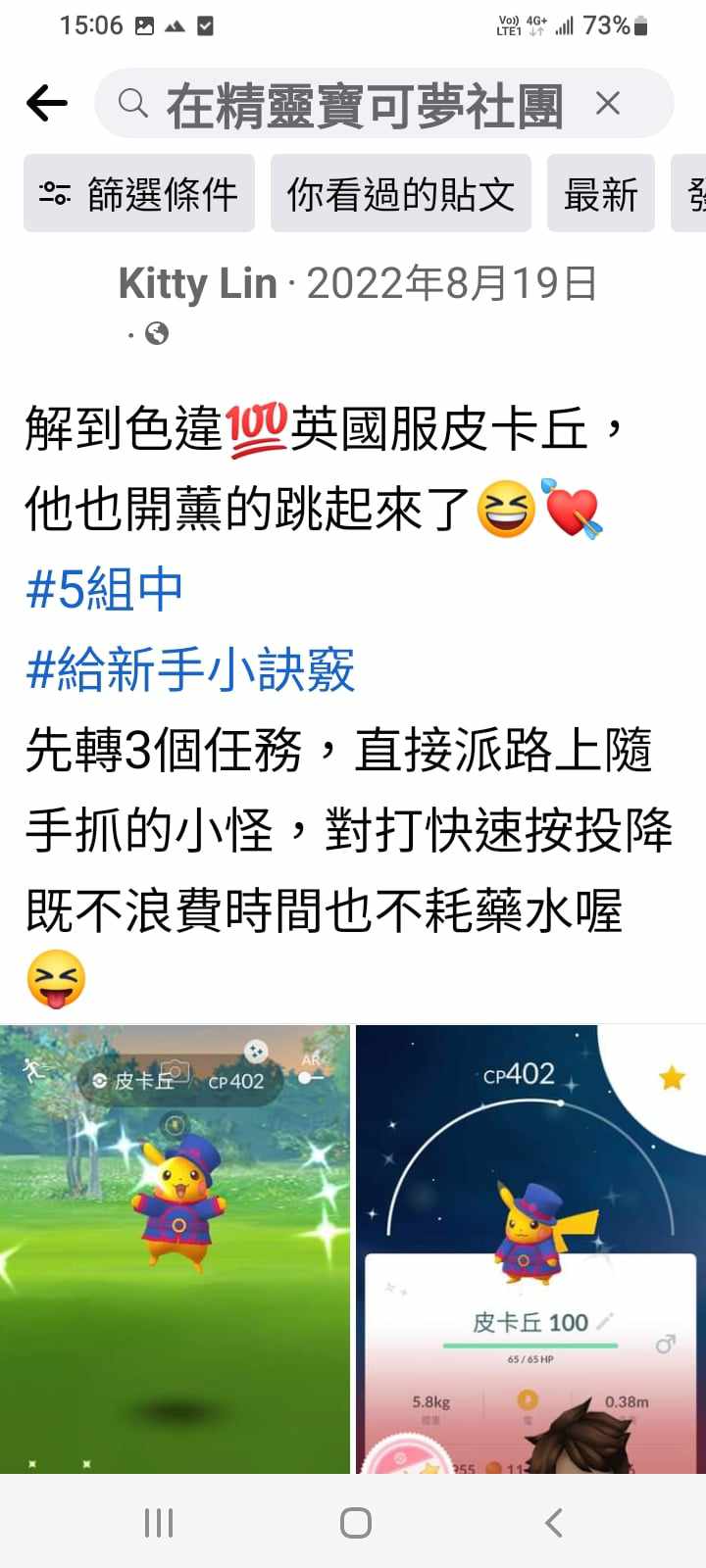Screen dimensions: 706x1568
Task: Open the 篩選條件 filter chip
Action: click(x=139, y=194)
